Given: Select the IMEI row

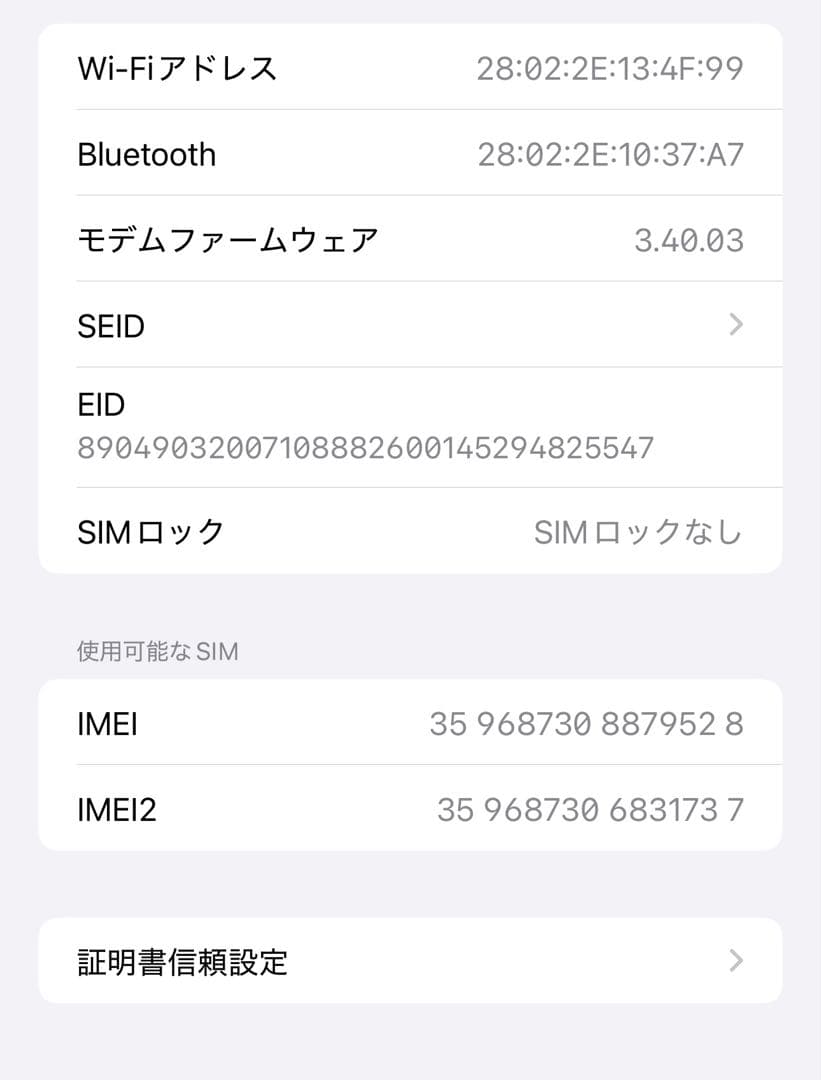Looking at the screenshot, I should [x=410, y=723].
